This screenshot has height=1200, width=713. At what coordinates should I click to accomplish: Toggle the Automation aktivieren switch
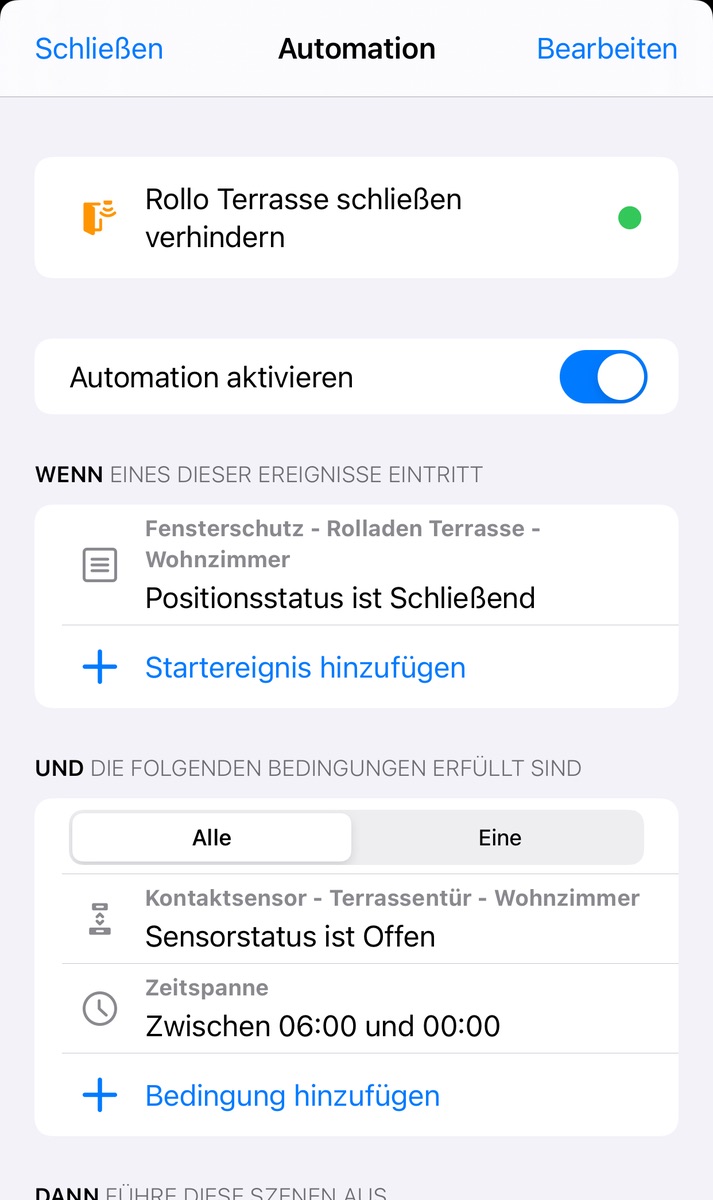(x=603, y=377)
